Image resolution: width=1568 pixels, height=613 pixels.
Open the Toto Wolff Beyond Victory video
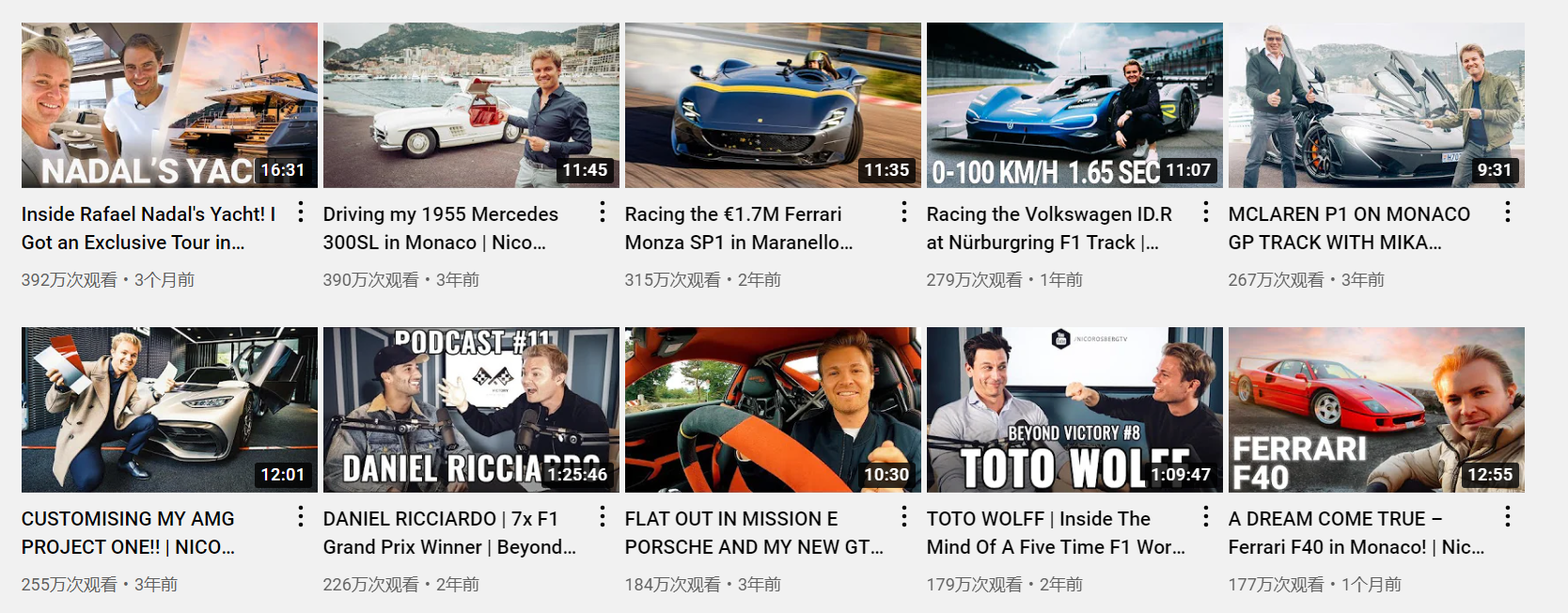[x=1074, y=410]
